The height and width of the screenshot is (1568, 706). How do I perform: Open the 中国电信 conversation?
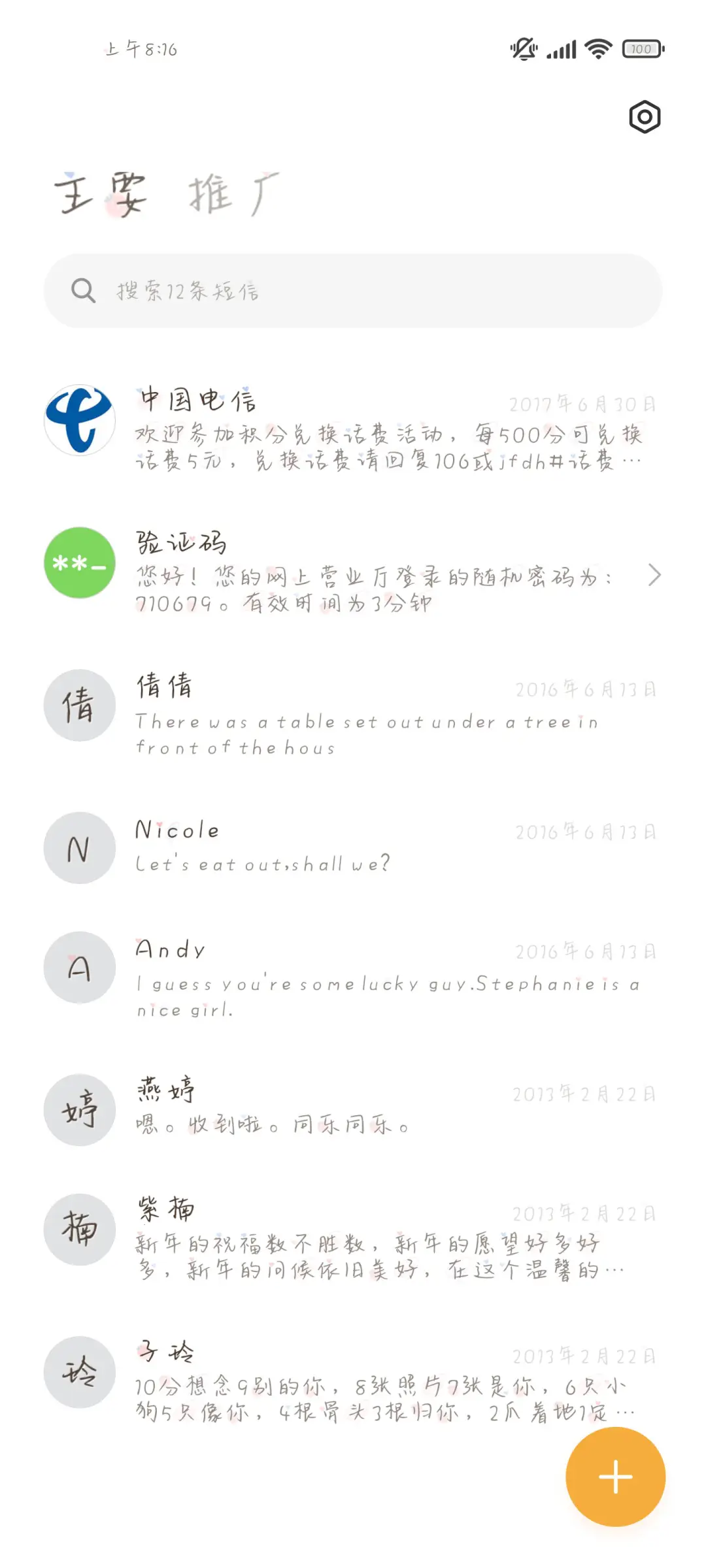(x=360, y=431)
